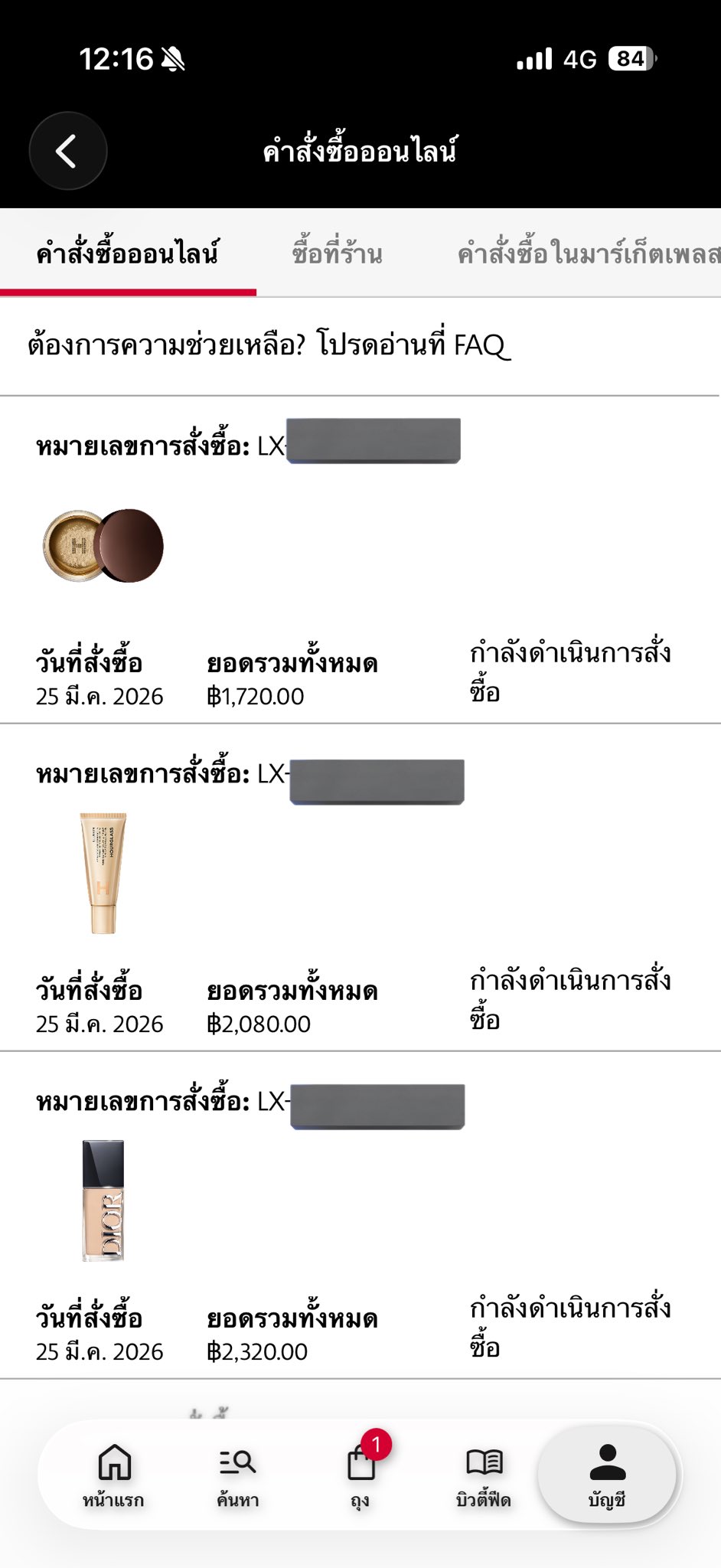Select the คำสั่งซื้อออนไลน์ tab
The height and width of the screenshot is (1568, 721).
[128, 253]
